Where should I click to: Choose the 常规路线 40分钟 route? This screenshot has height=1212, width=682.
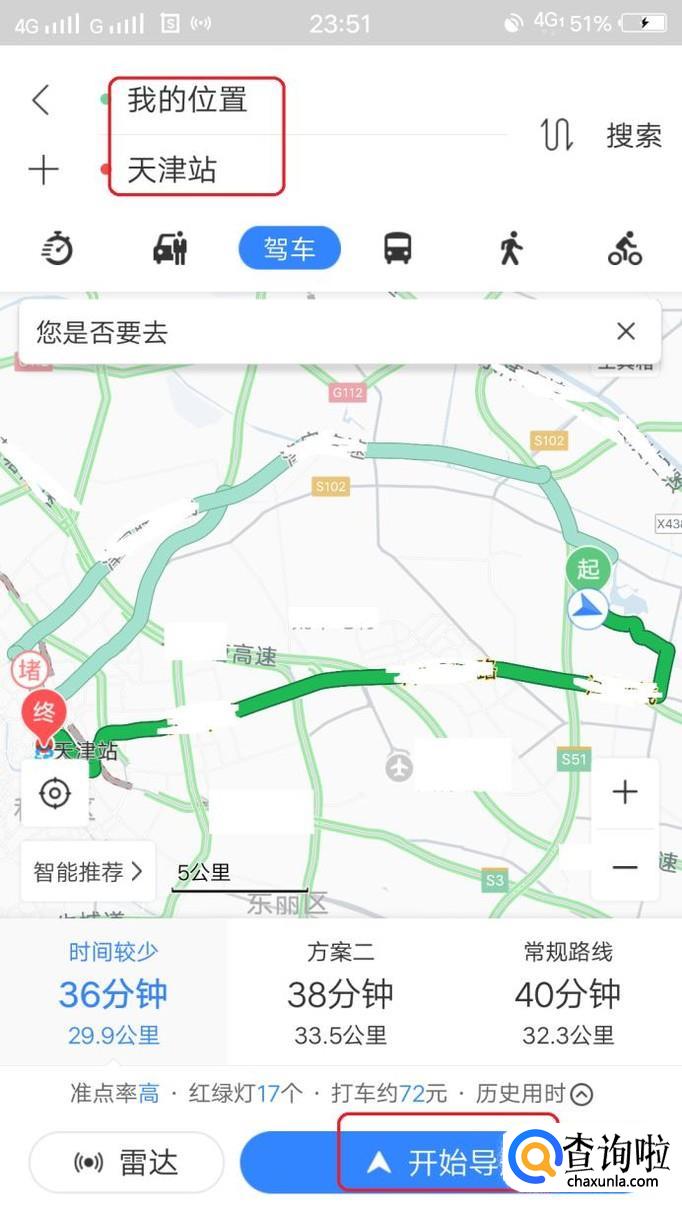pos(568,993)
